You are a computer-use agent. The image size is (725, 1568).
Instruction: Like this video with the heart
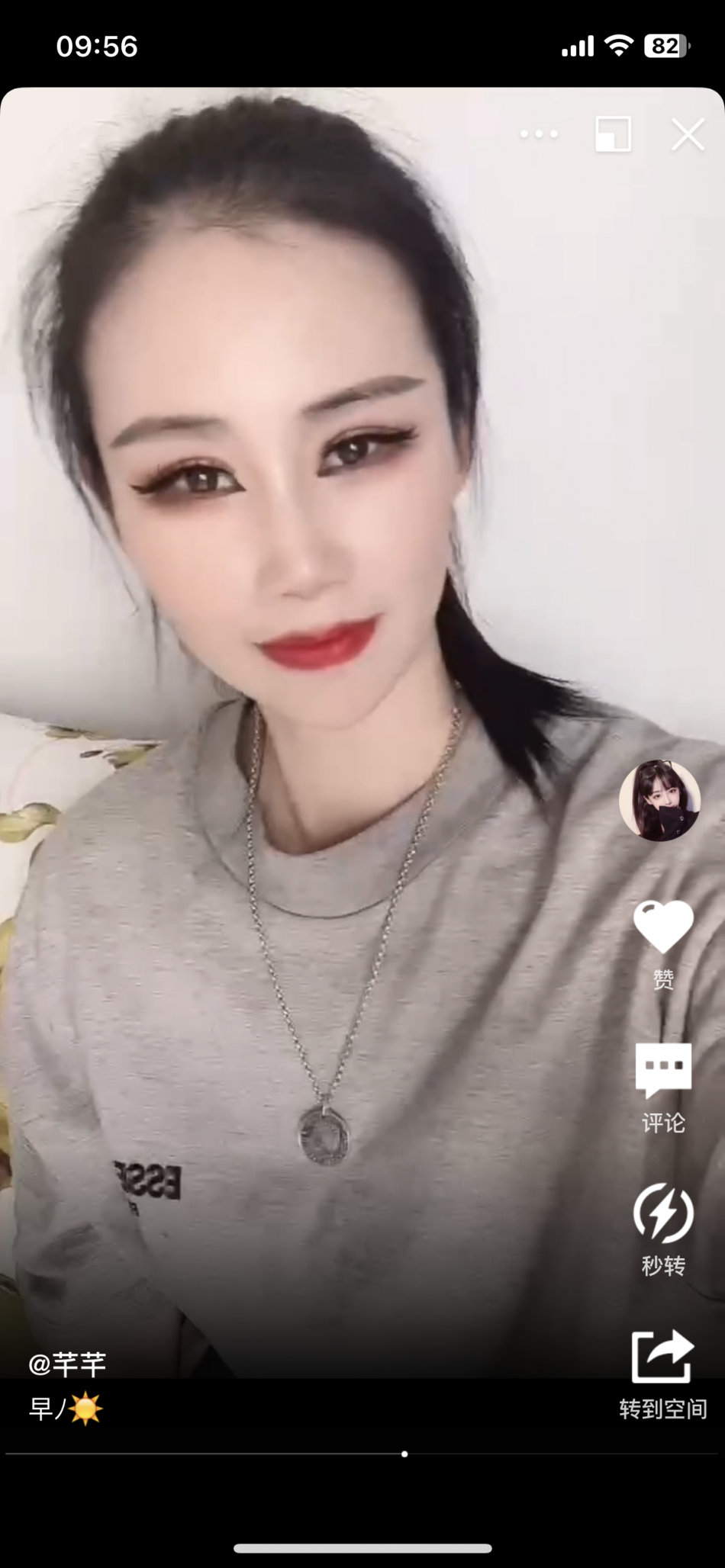point(663,927)
